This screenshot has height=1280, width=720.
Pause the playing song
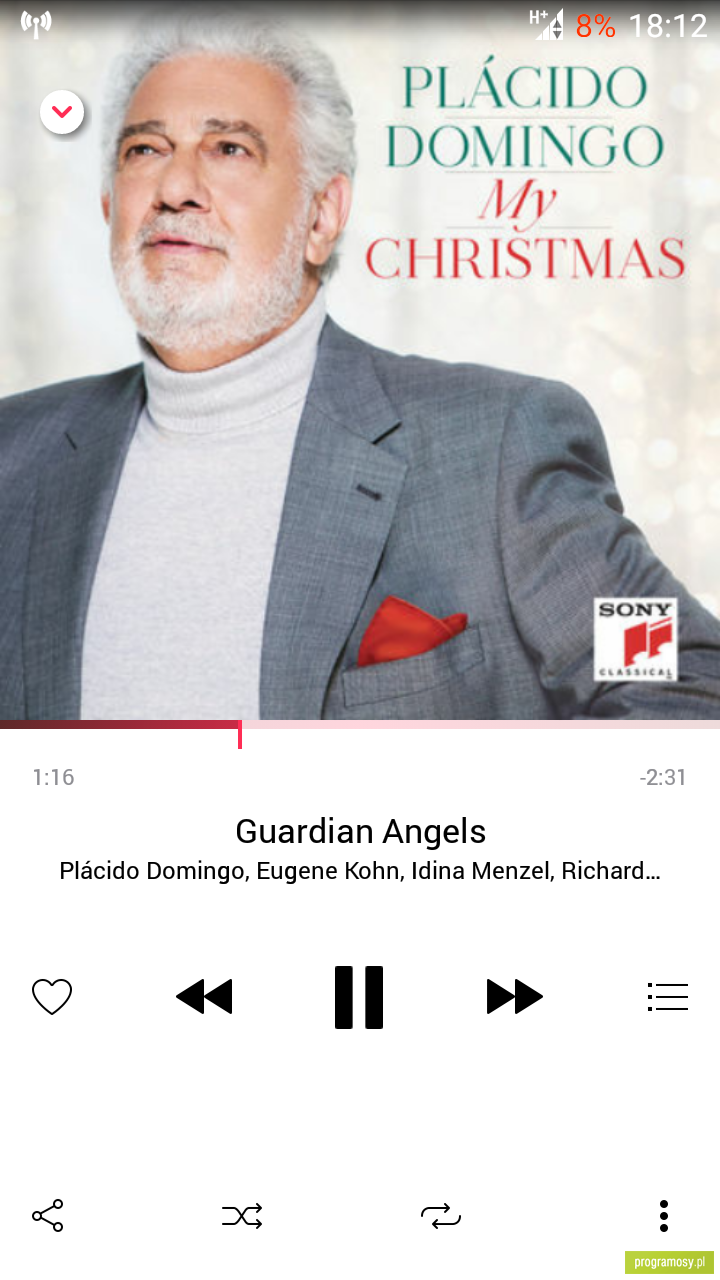tap(359, 997)
